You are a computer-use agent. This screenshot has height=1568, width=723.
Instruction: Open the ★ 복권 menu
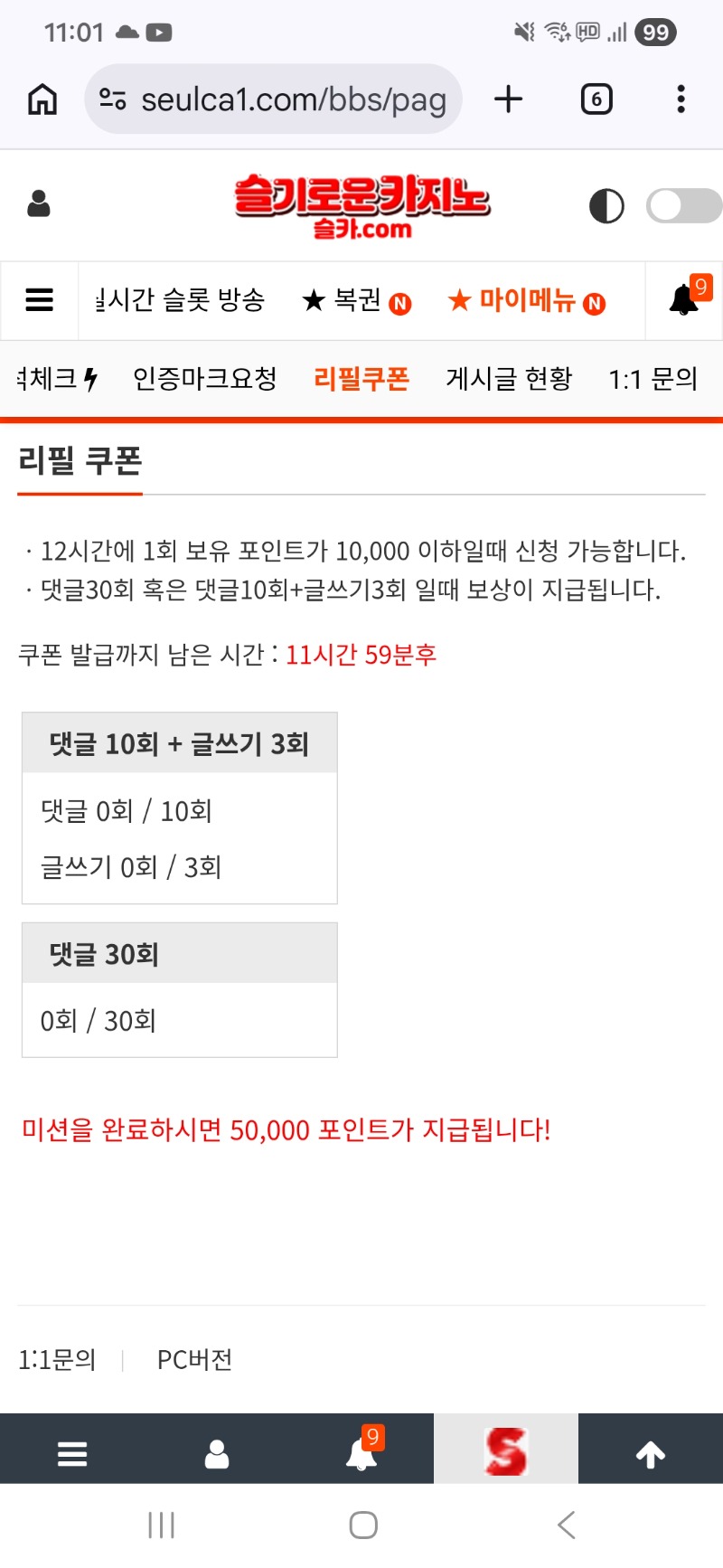coord(356,300)
